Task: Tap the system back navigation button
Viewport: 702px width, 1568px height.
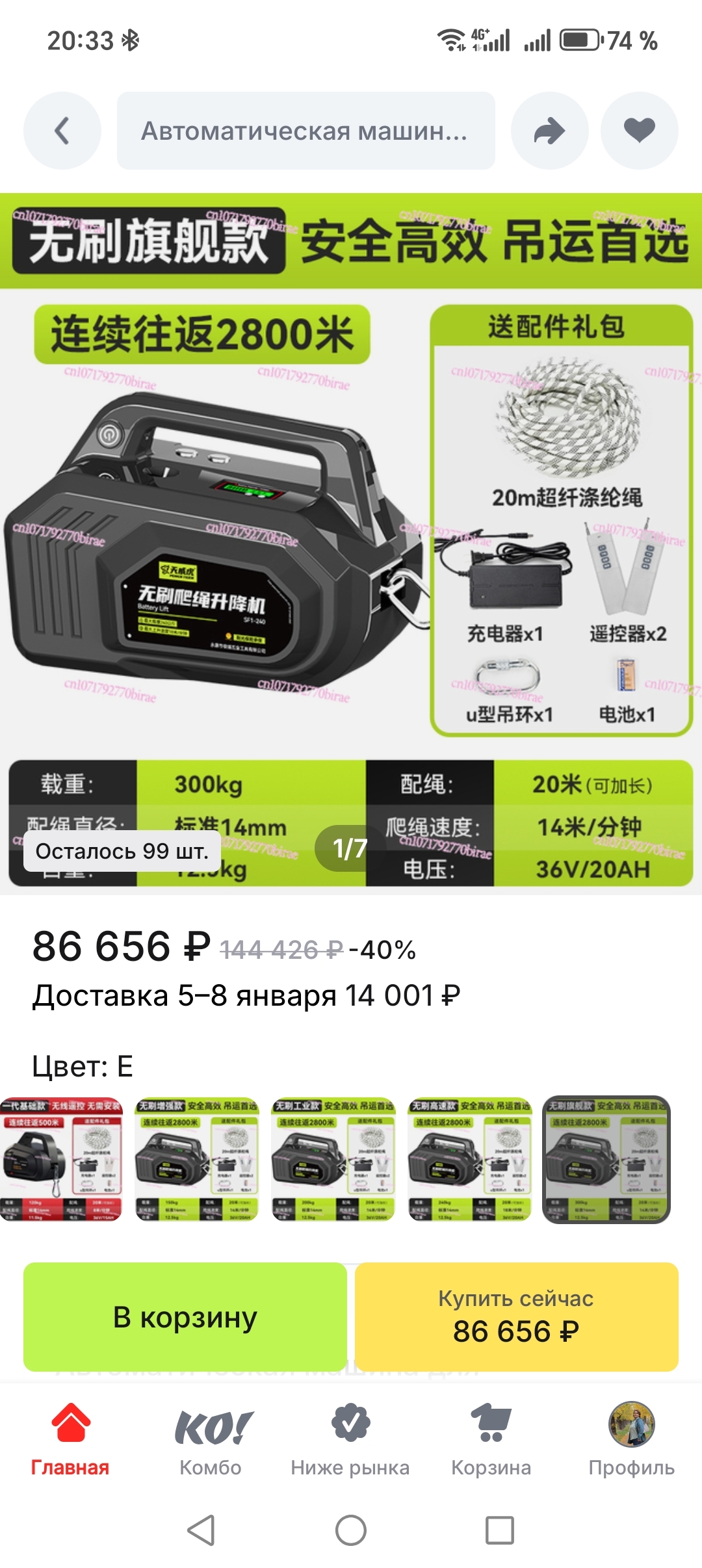Action: (201, 1530)
